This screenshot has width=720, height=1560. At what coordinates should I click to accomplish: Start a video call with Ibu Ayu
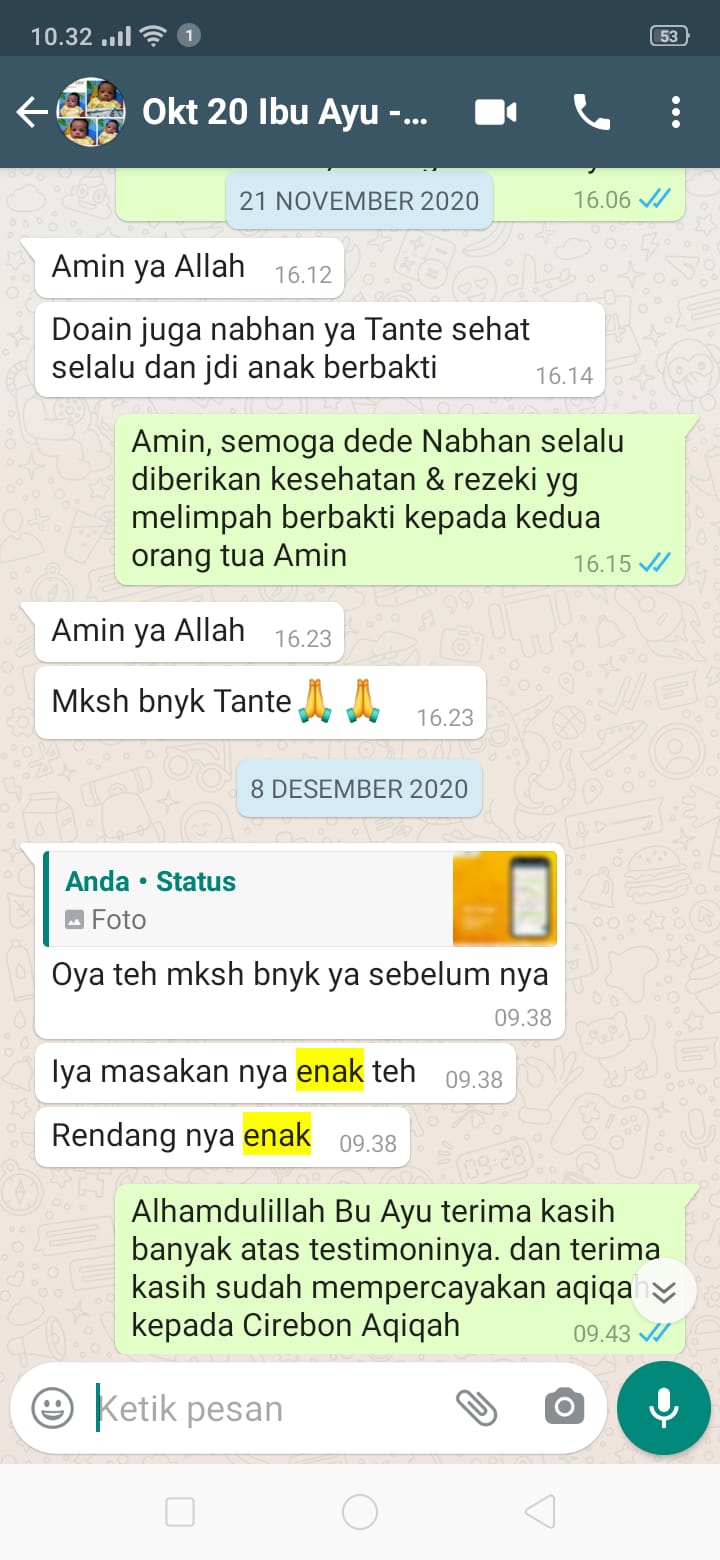[495, 112]
